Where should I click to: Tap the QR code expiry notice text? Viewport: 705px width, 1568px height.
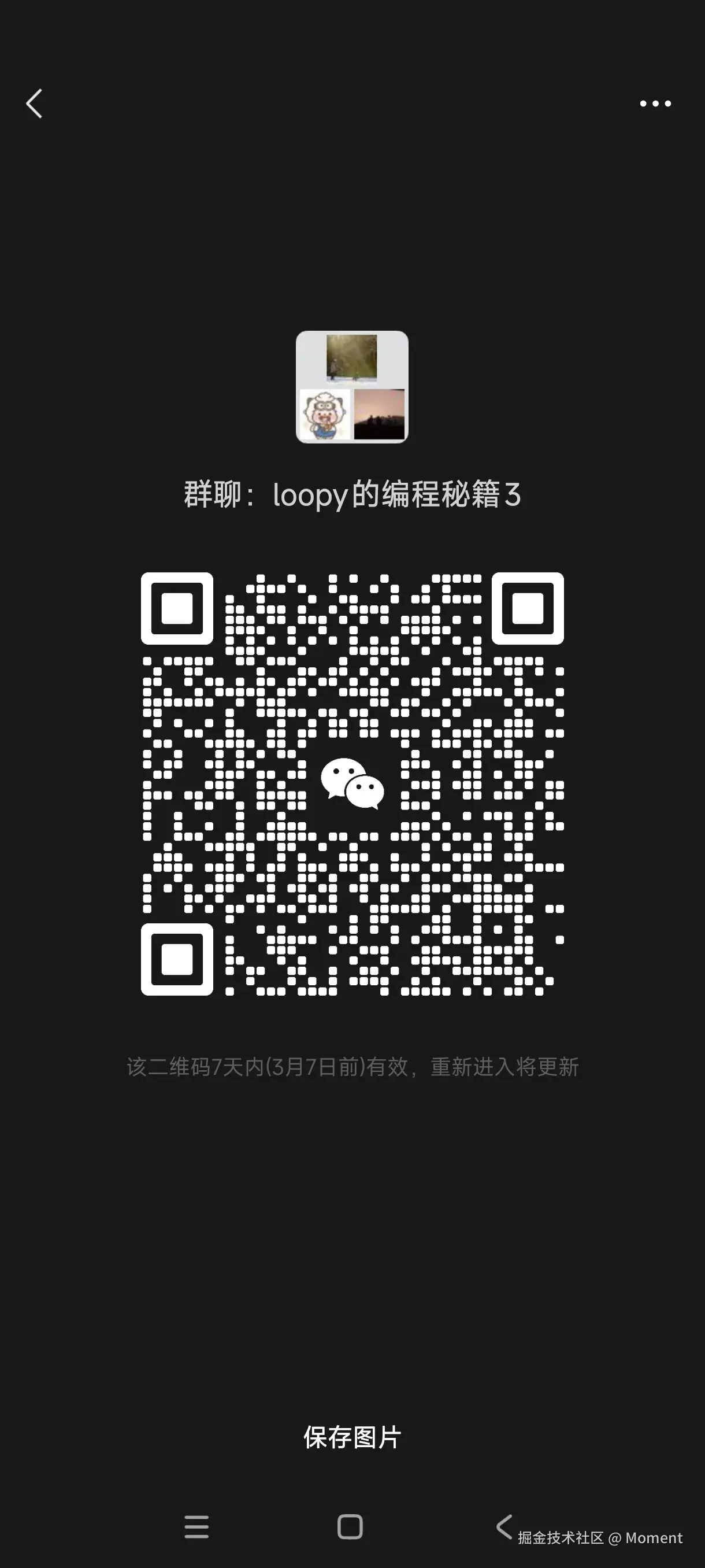click(352, 1066)
